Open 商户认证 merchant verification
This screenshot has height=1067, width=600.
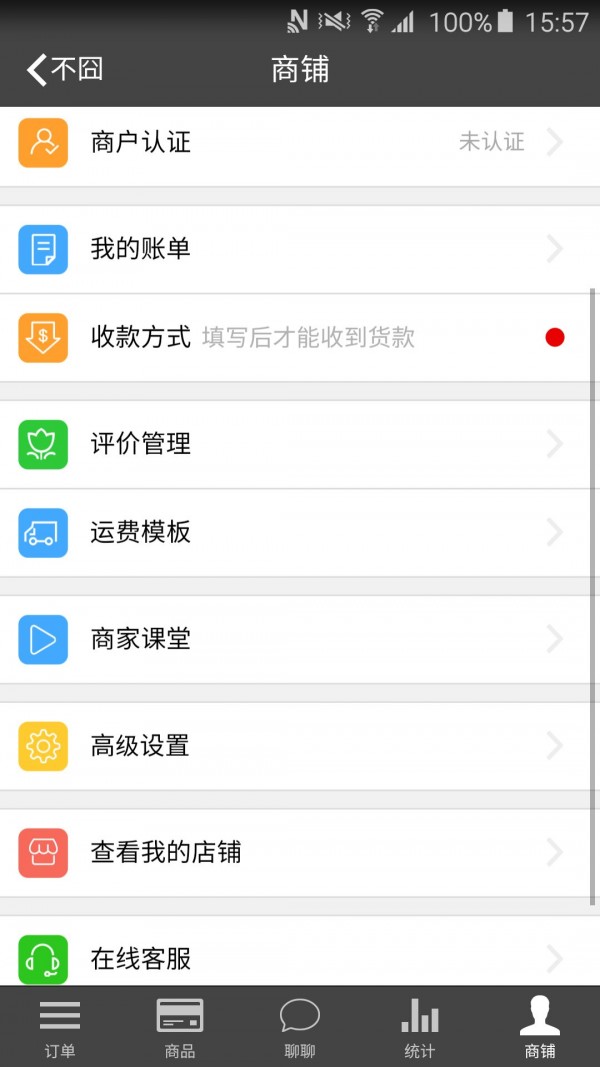(x=300, y=142)
